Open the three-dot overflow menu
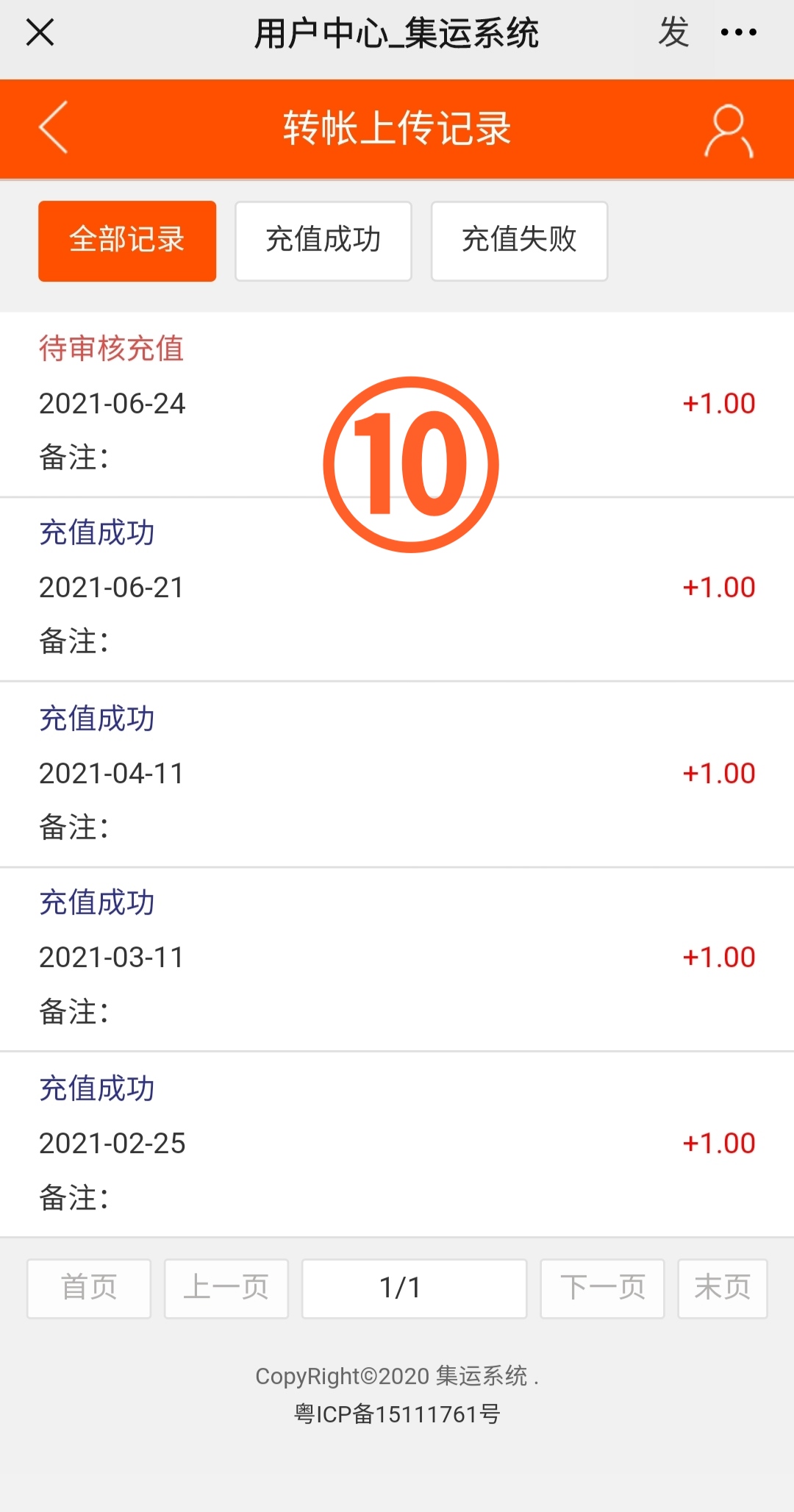 738,32
